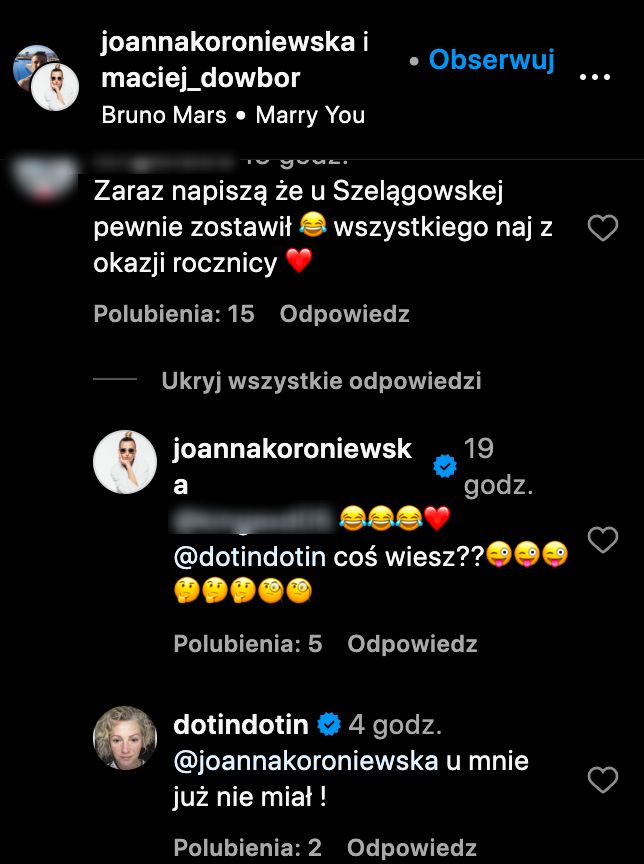The height and width of the screenshot is (864, 644).
Task: Open dotindotin's profile from her username
Action: tap(241, 724)
